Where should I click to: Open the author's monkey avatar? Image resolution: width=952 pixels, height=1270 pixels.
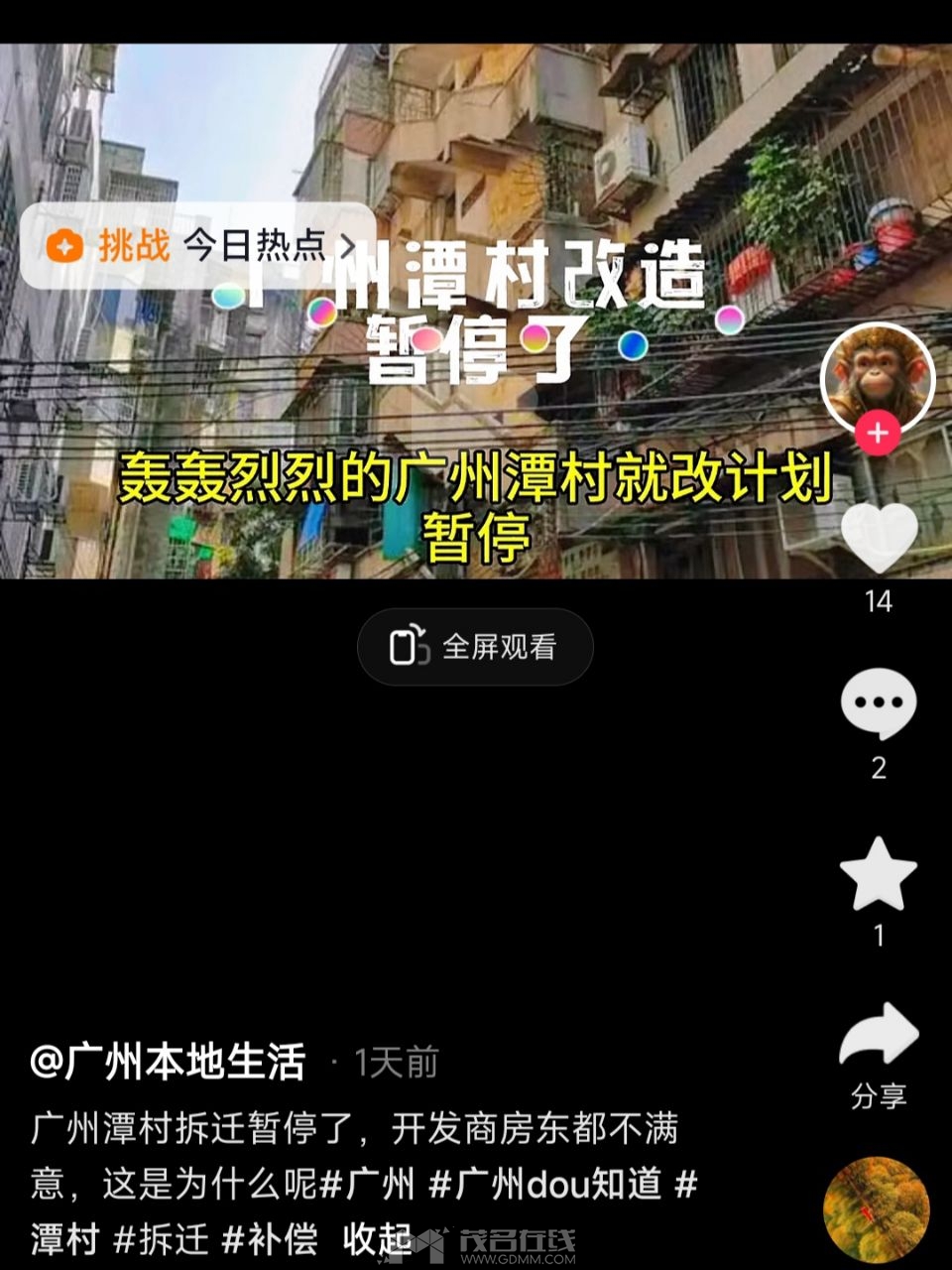point(878,376)
